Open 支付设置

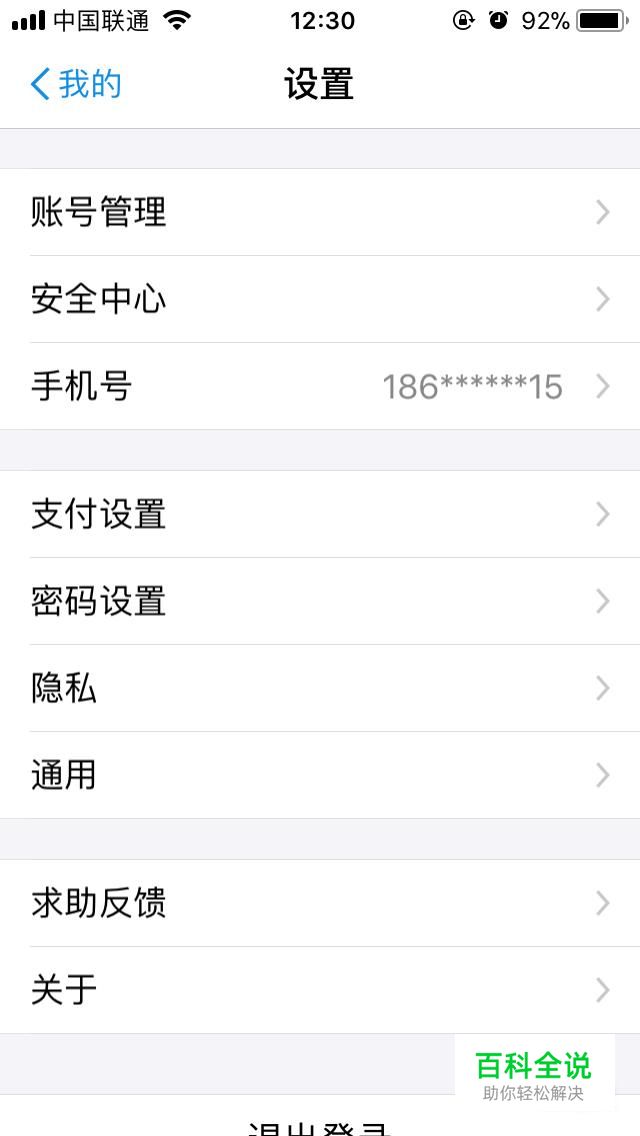pos(320,514)
